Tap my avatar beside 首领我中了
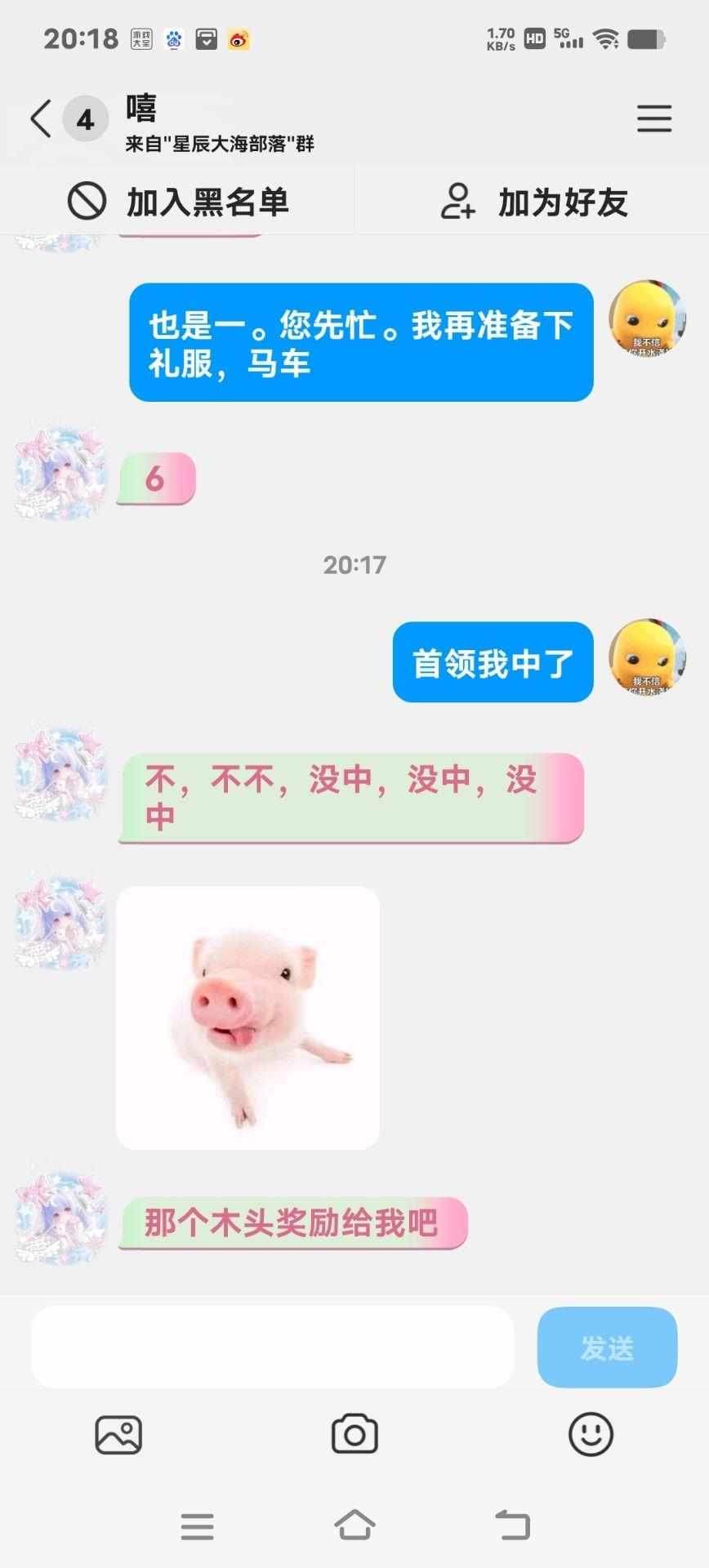This screenshot has width=709, height=1568. click(648, 658)
